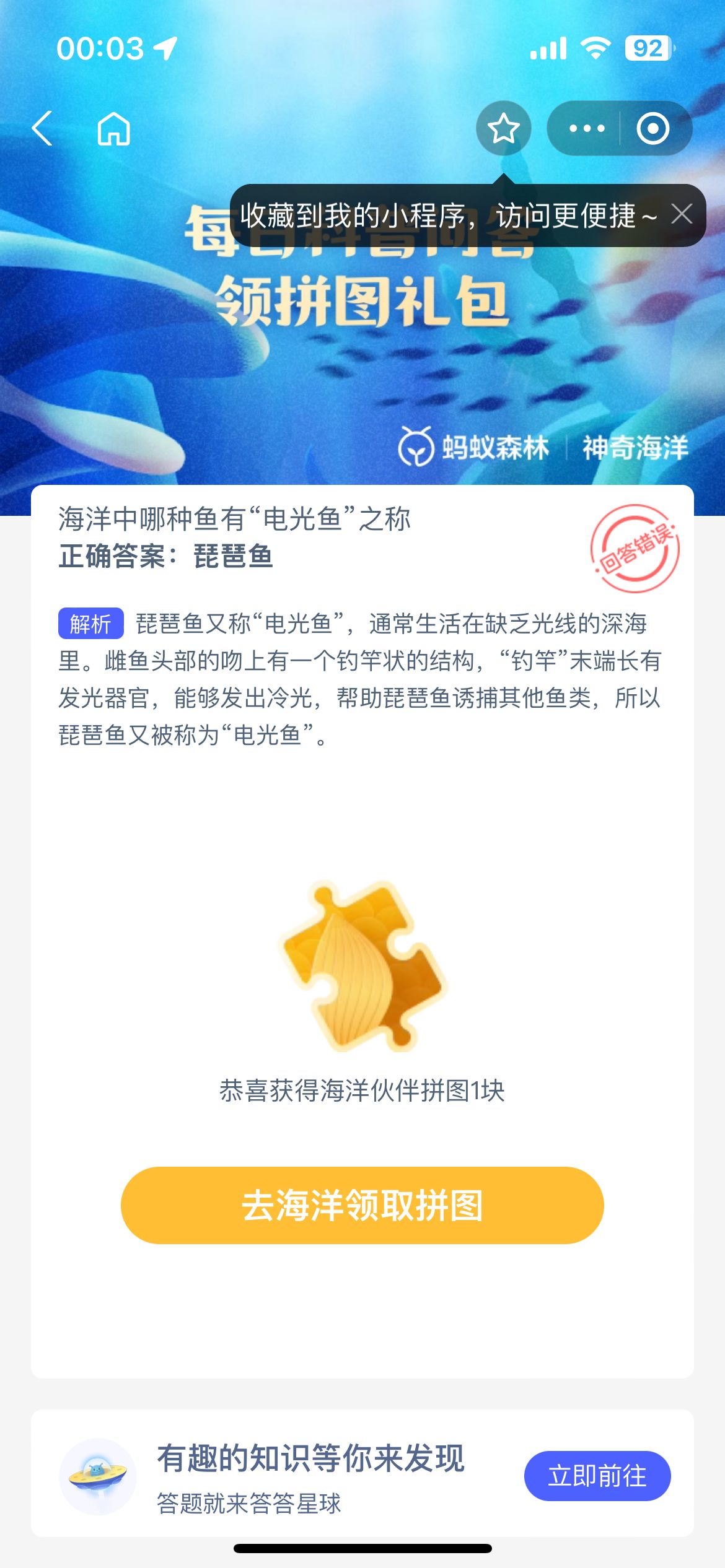Close the mini program via circle icon
Viewport: 725px width, 1568px height.
tap(653, 129)
